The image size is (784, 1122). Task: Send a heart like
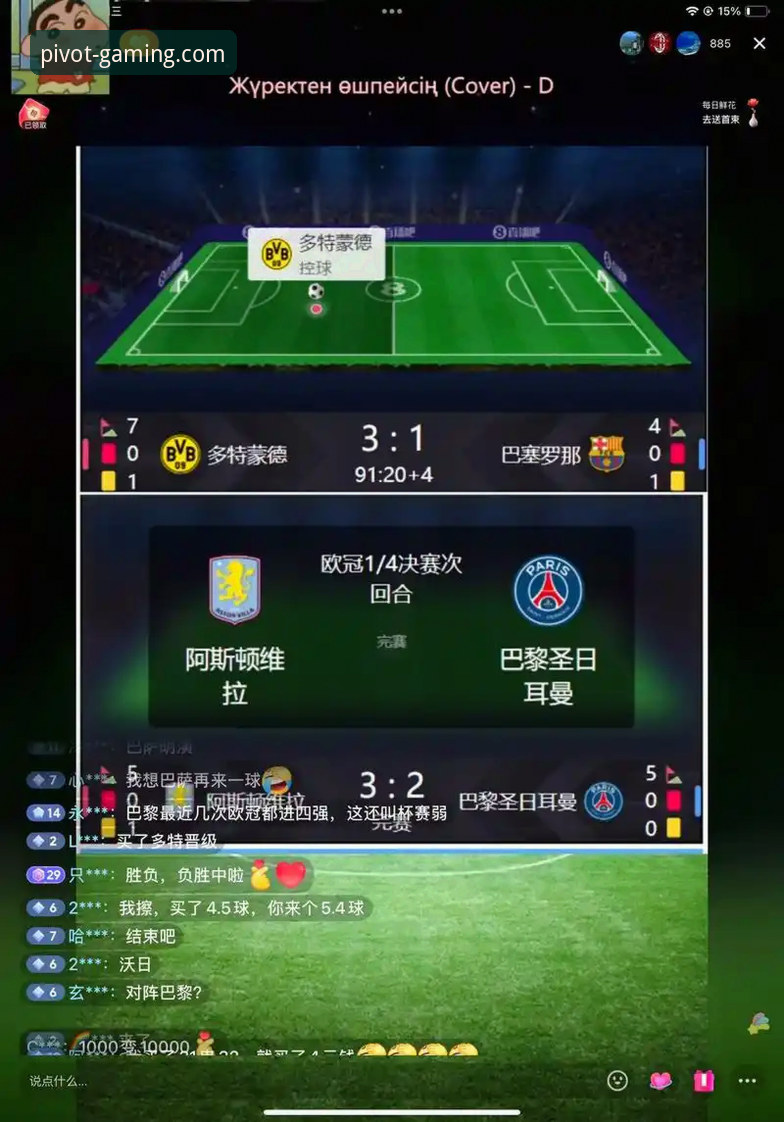coord(660,1081)
